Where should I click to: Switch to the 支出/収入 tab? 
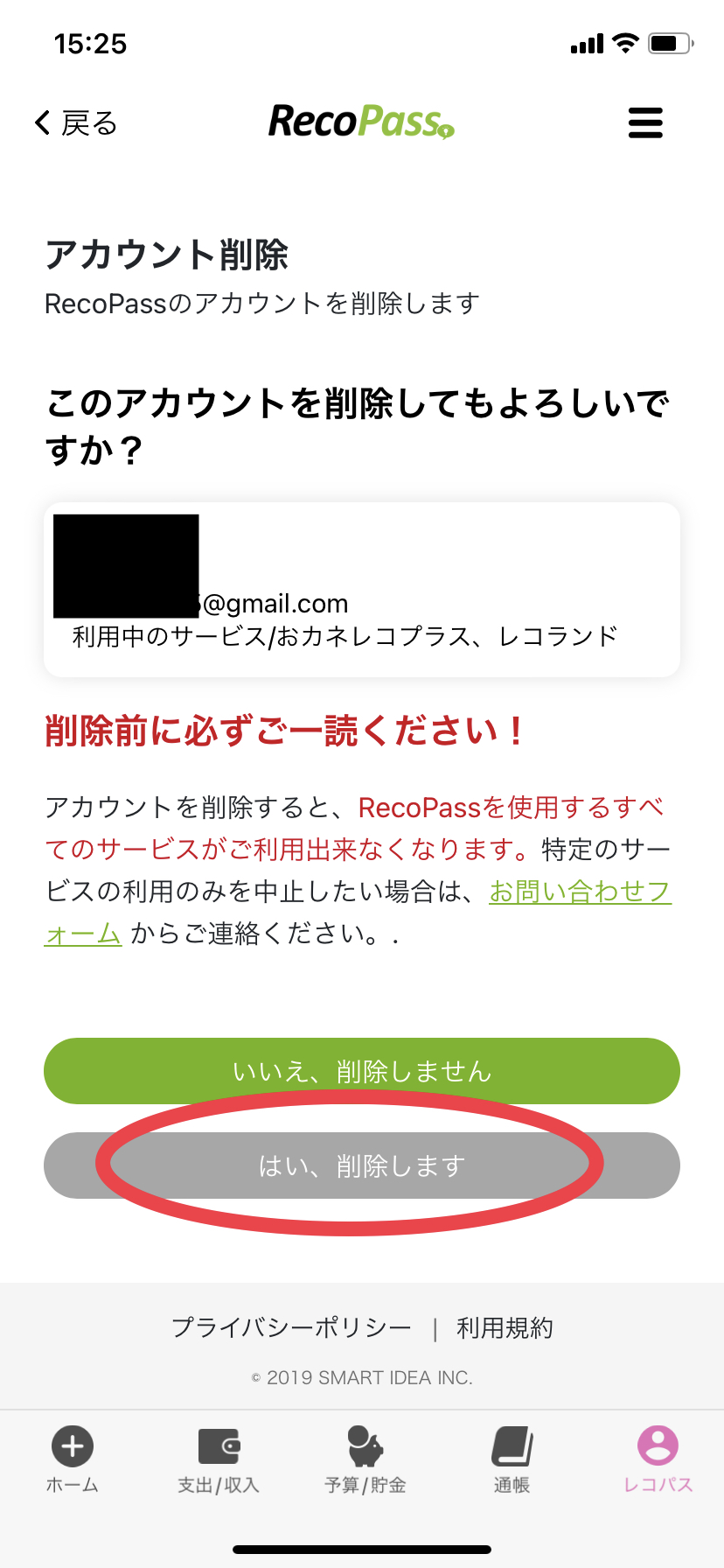(219, 1459)
